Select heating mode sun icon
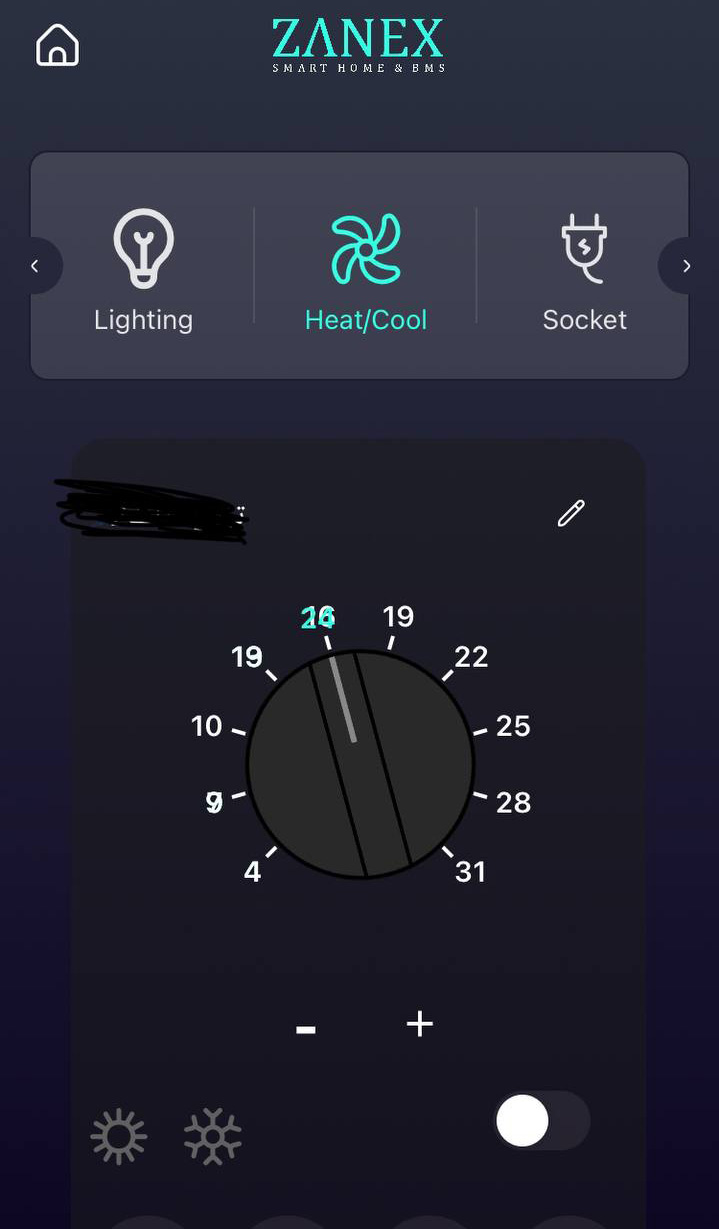This screenshot has height=1229, width=719. click(x=119, y=1136)
